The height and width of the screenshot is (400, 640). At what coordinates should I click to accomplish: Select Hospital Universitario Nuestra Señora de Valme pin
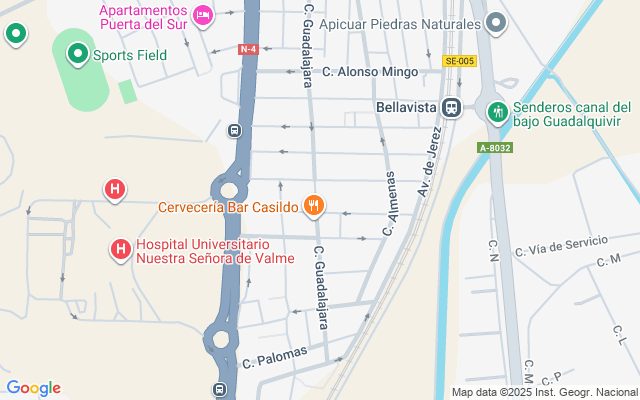pos(121,250)
